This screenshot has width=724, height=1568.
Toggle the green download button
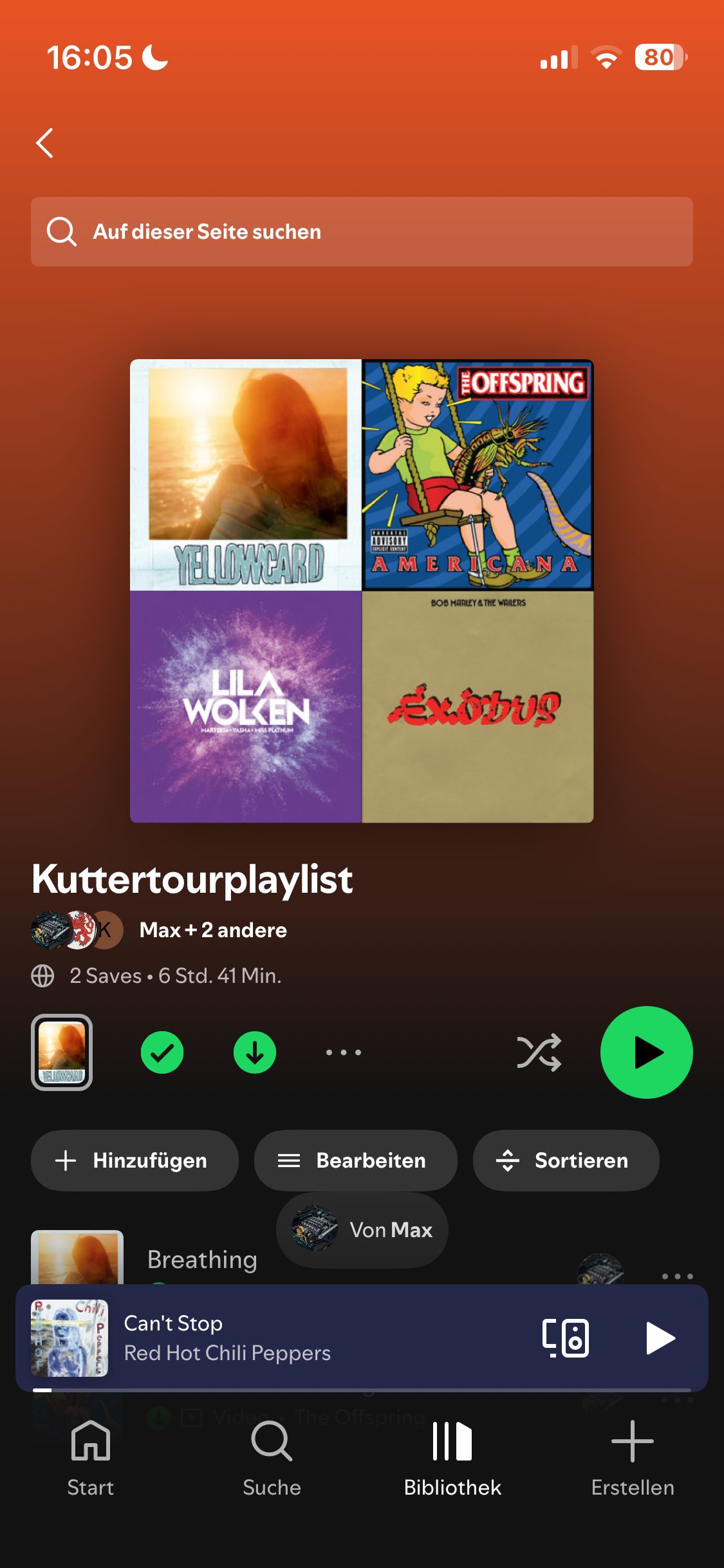click(x=255, y=1052)
